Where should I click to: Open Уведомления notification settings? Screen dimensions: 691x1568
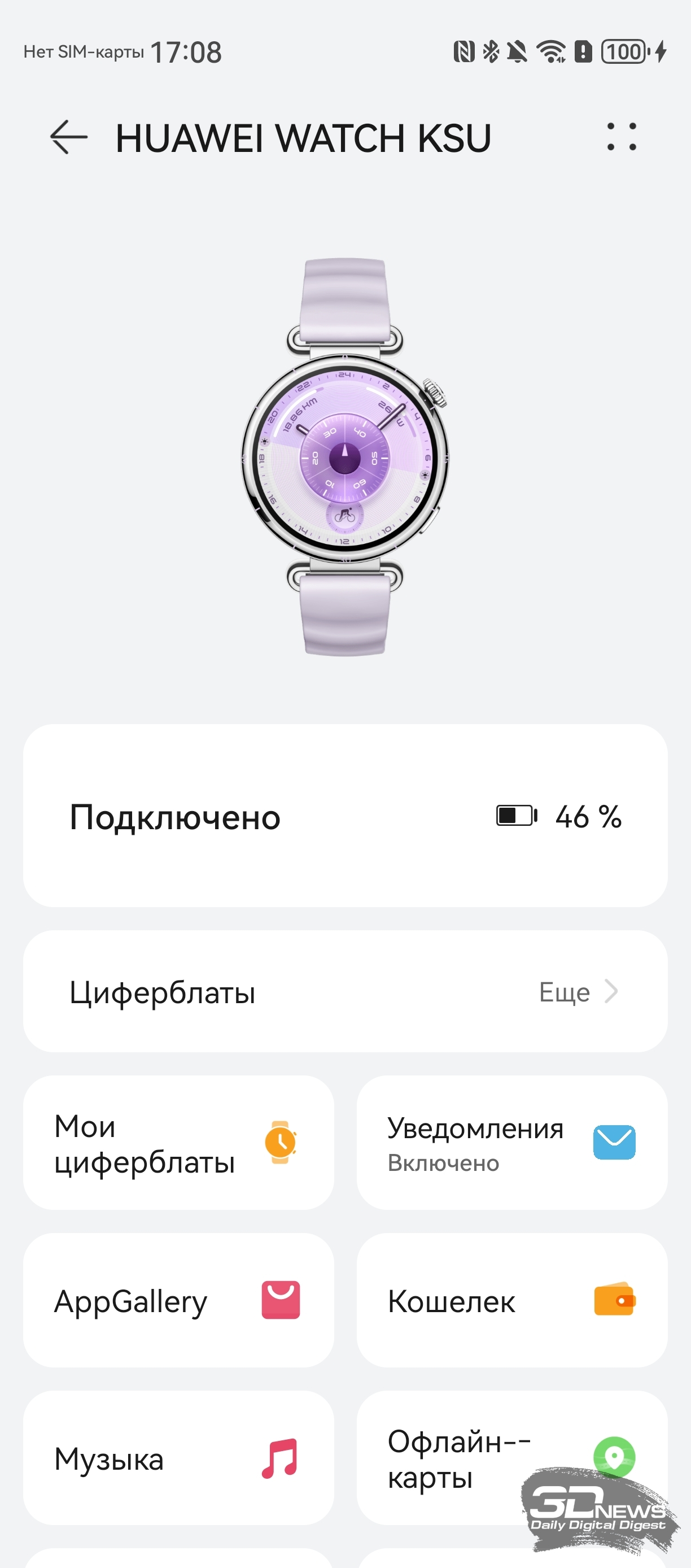pyautogui.click(x=511, y=1143)
